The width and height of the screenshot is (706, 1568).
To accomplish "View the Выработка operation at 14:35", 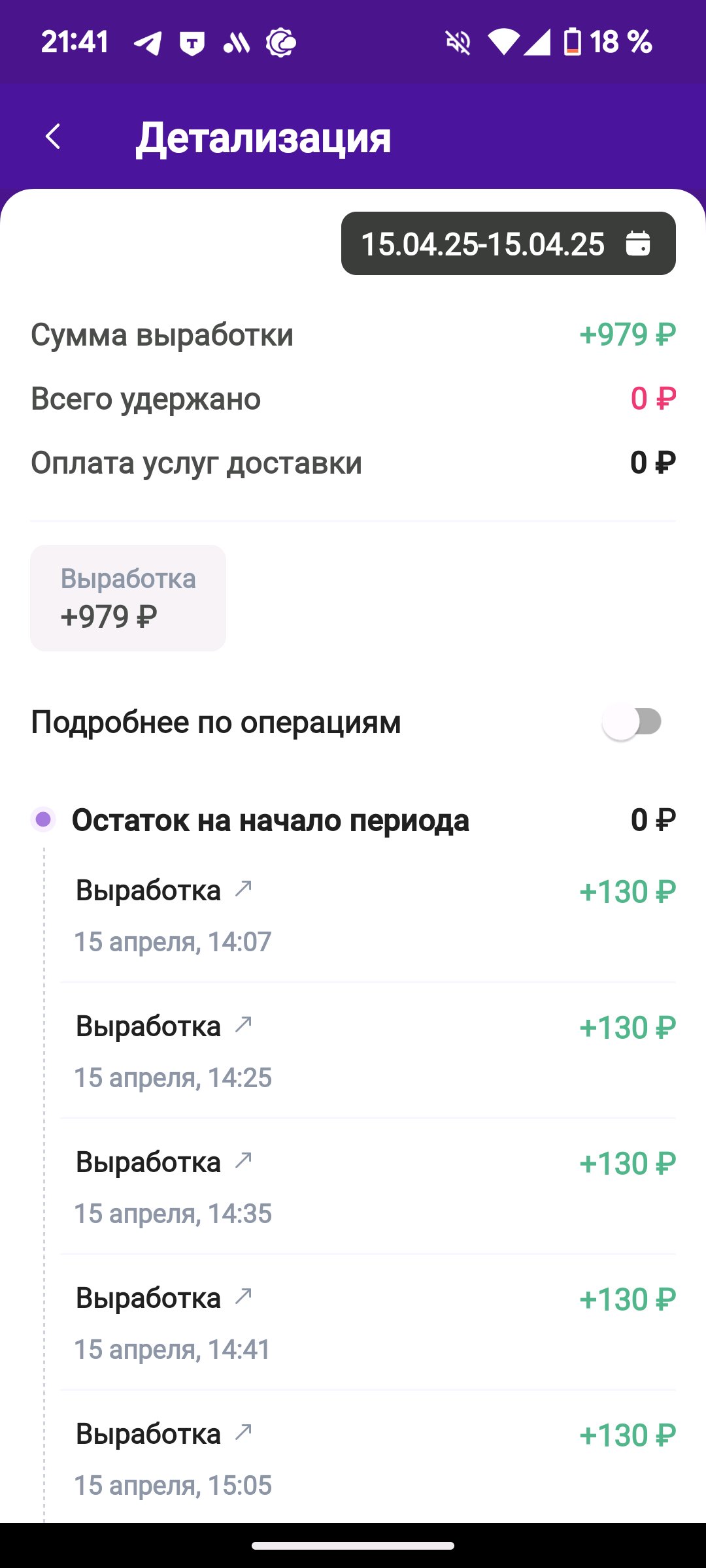I will pyautogui.click(x=368, y=1186).
